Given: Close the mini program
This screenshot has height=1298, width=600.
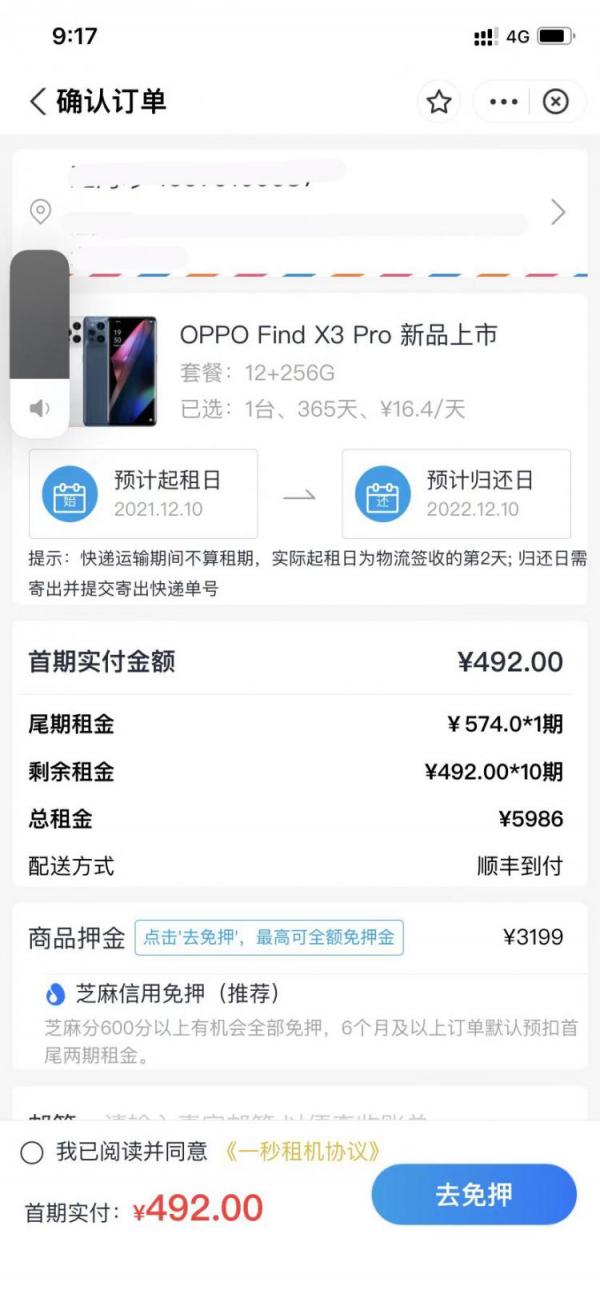Looking at the screenshot, I should tap(556, 102).
